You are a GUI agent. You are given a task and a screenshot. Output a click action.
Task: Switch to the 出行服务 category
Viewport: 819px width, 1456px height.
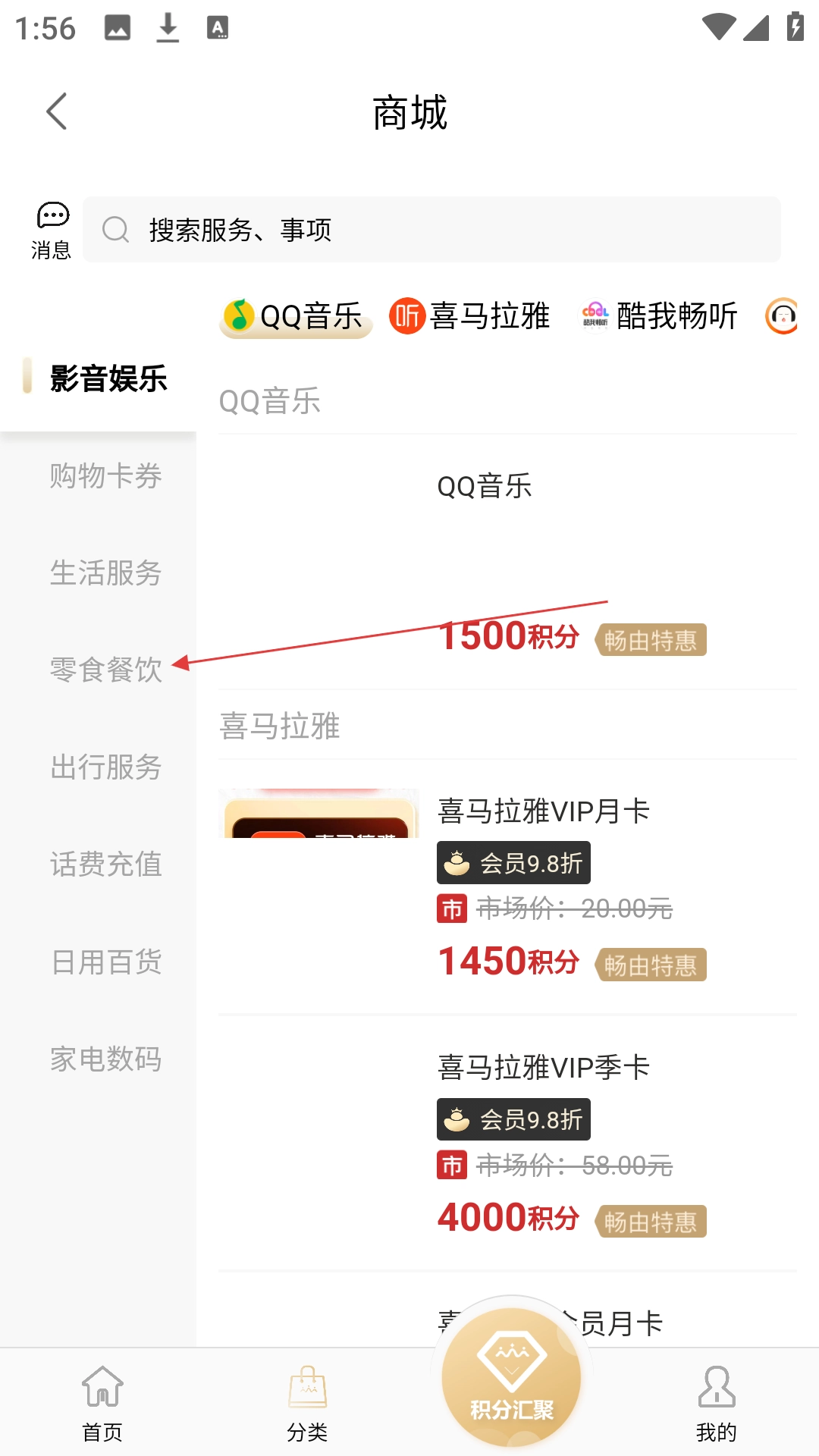point(105,767)
